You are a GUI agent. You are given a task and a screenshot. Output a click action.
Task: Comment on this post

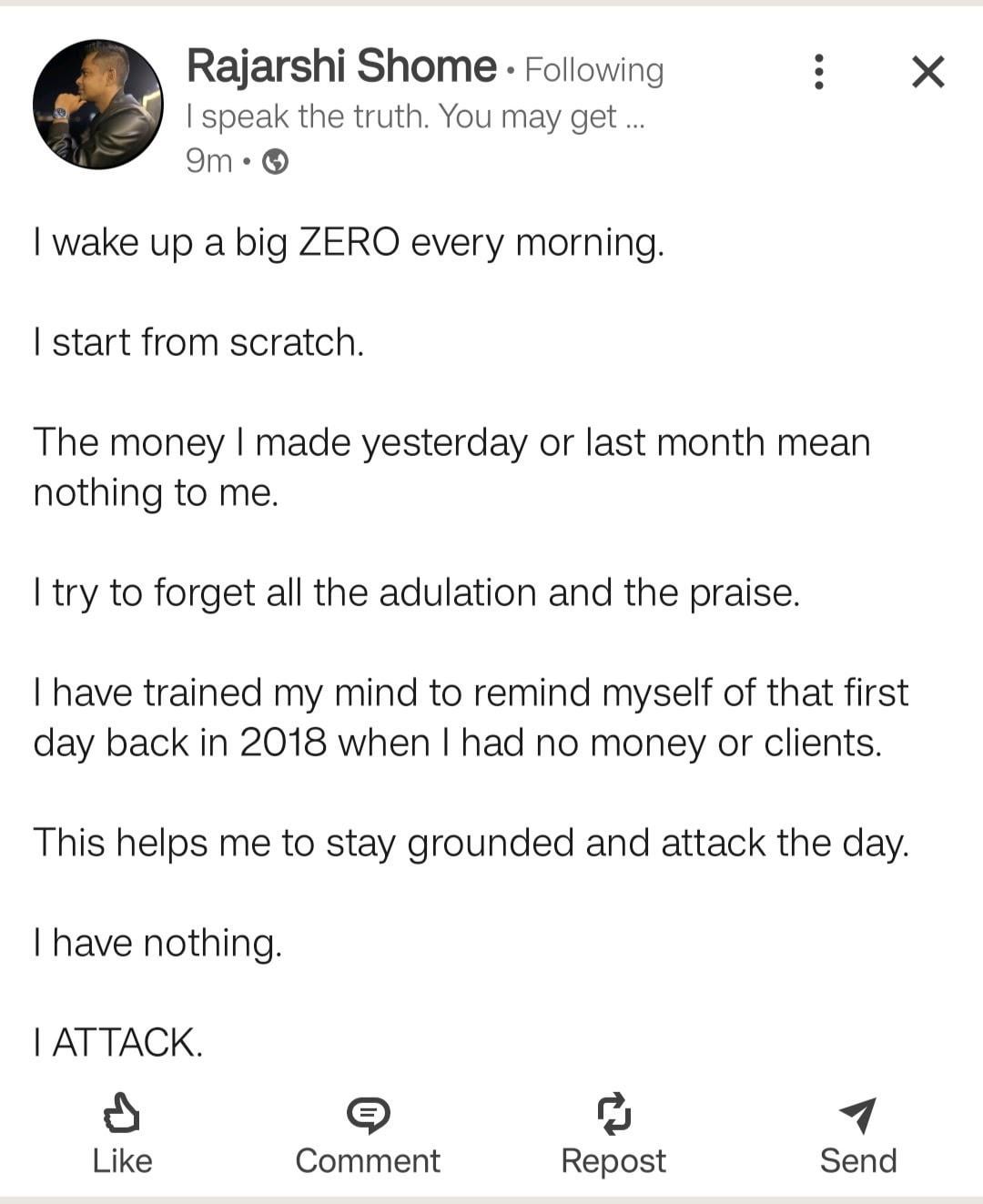coord(368,1133)
